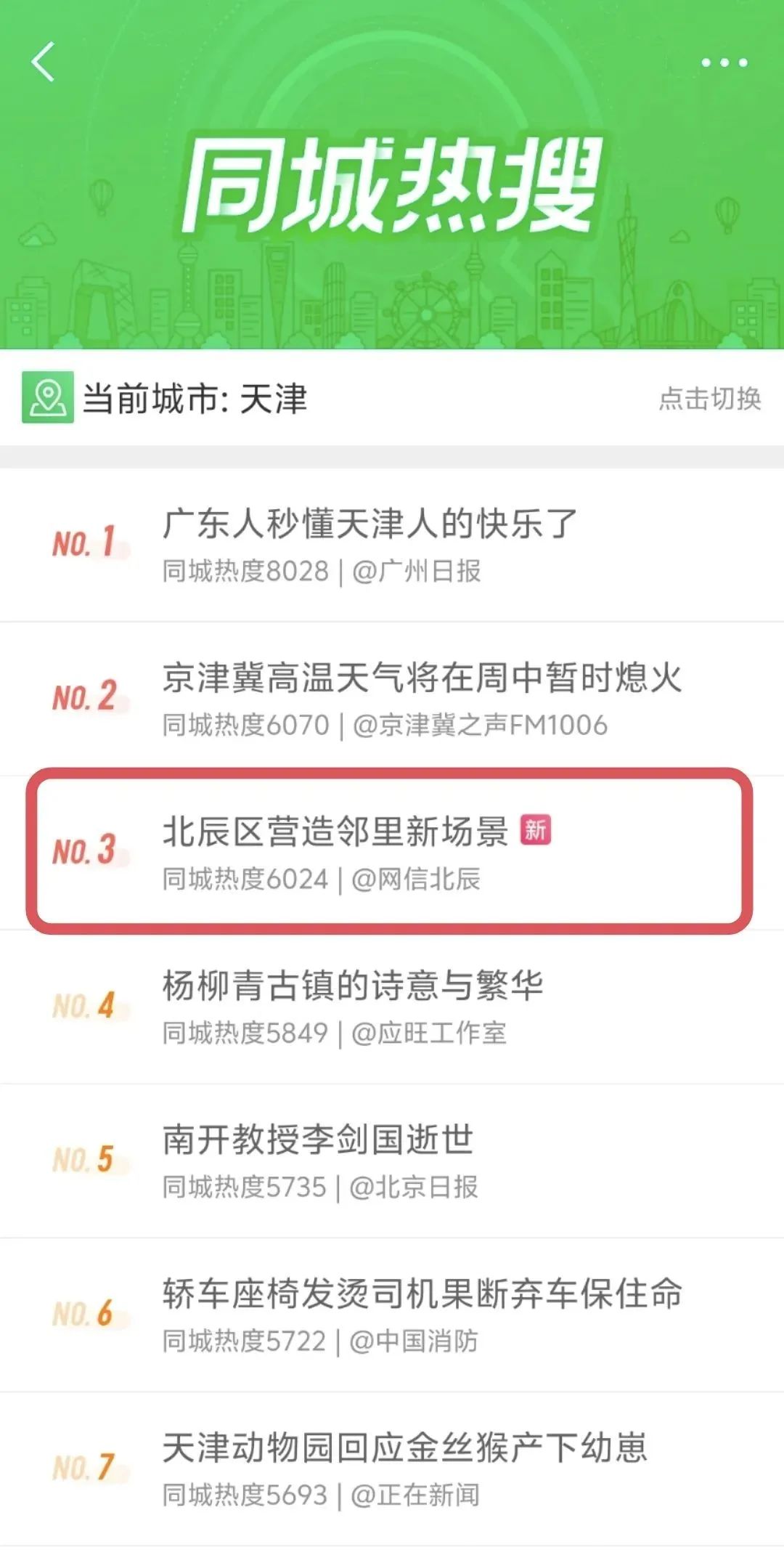Open No.3 北辰区营造邻里新场景
This screenshot has width=784, height=1555.
tap(335, 832)
